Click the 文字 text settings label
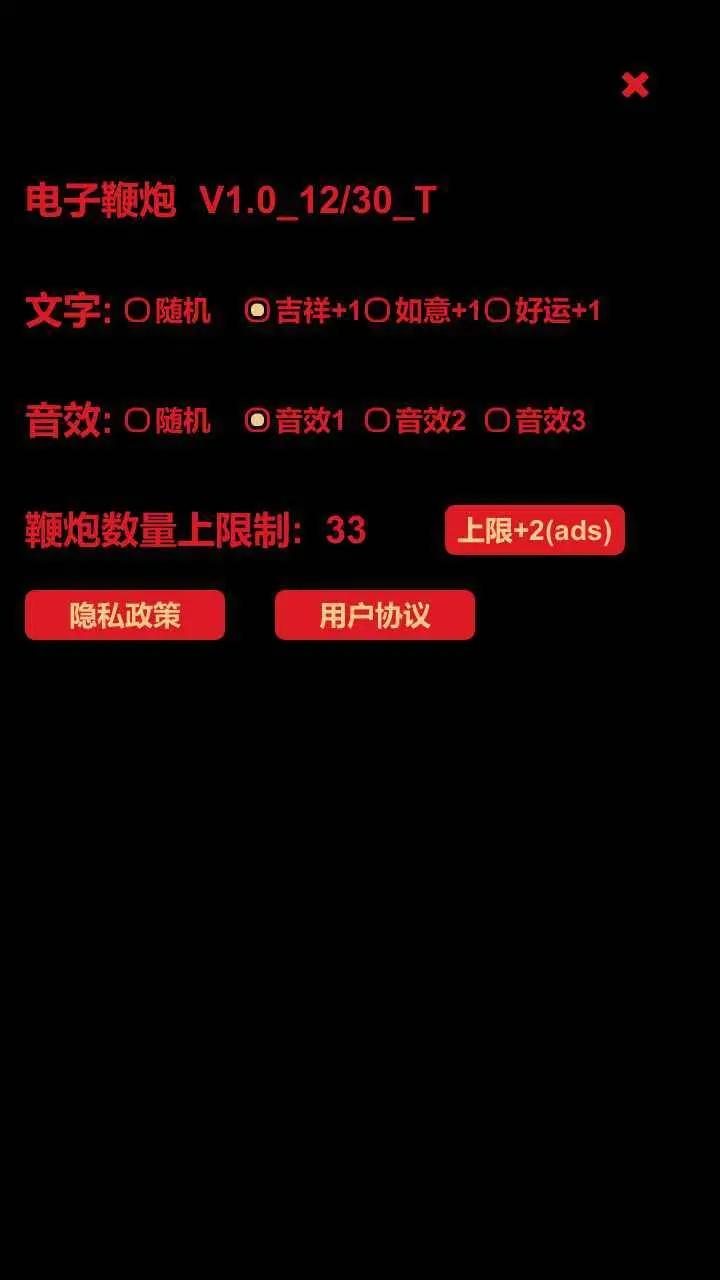Viewport: 720px width, 1280px height. 60,311
